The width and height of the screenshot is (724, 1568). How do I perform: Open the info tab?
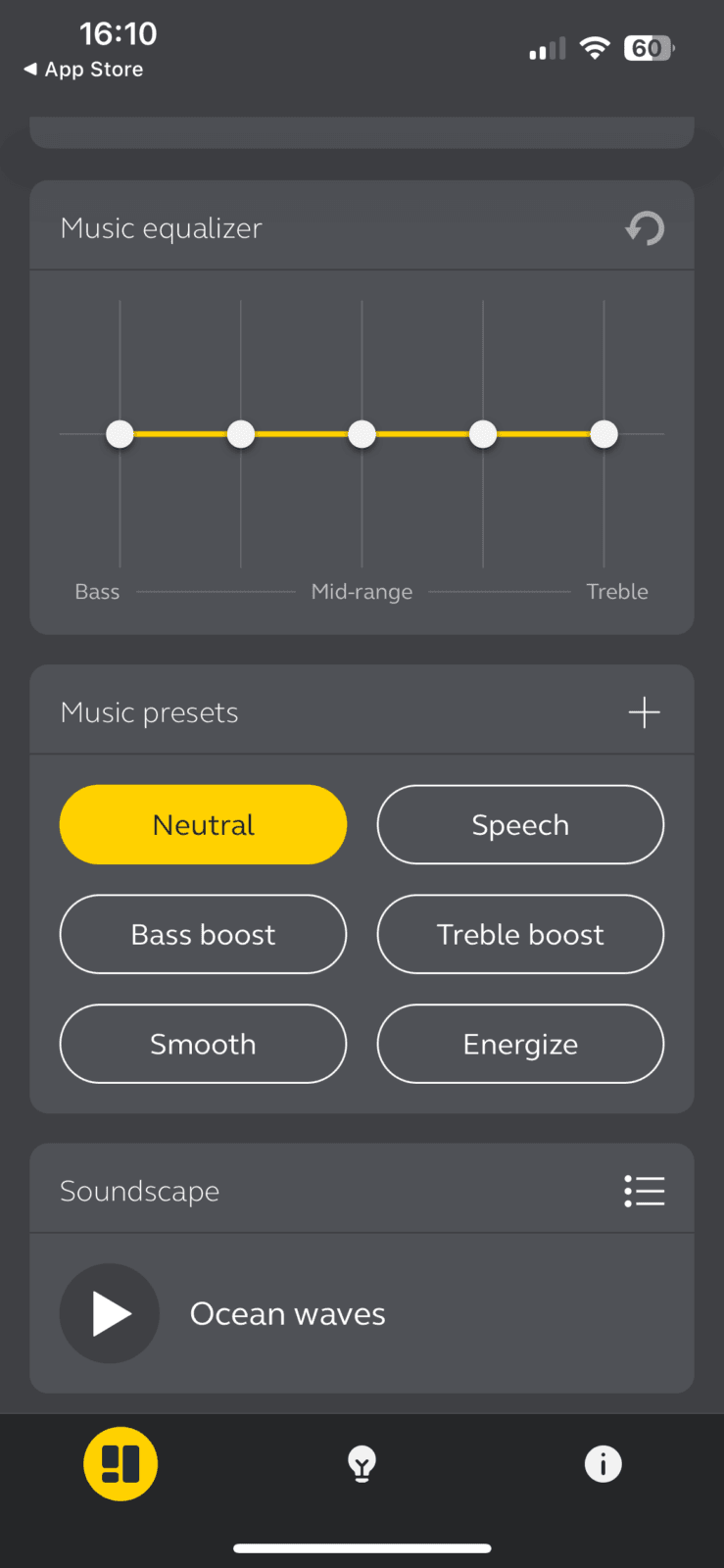pos(603,1464)
